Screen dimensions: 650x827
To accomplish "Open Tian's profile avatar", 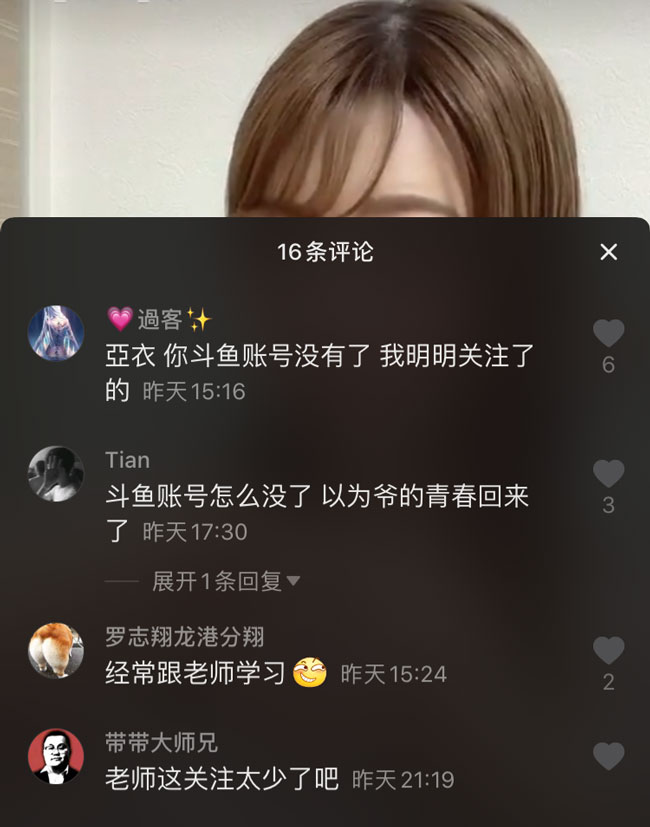I will [x=55, y=473].
